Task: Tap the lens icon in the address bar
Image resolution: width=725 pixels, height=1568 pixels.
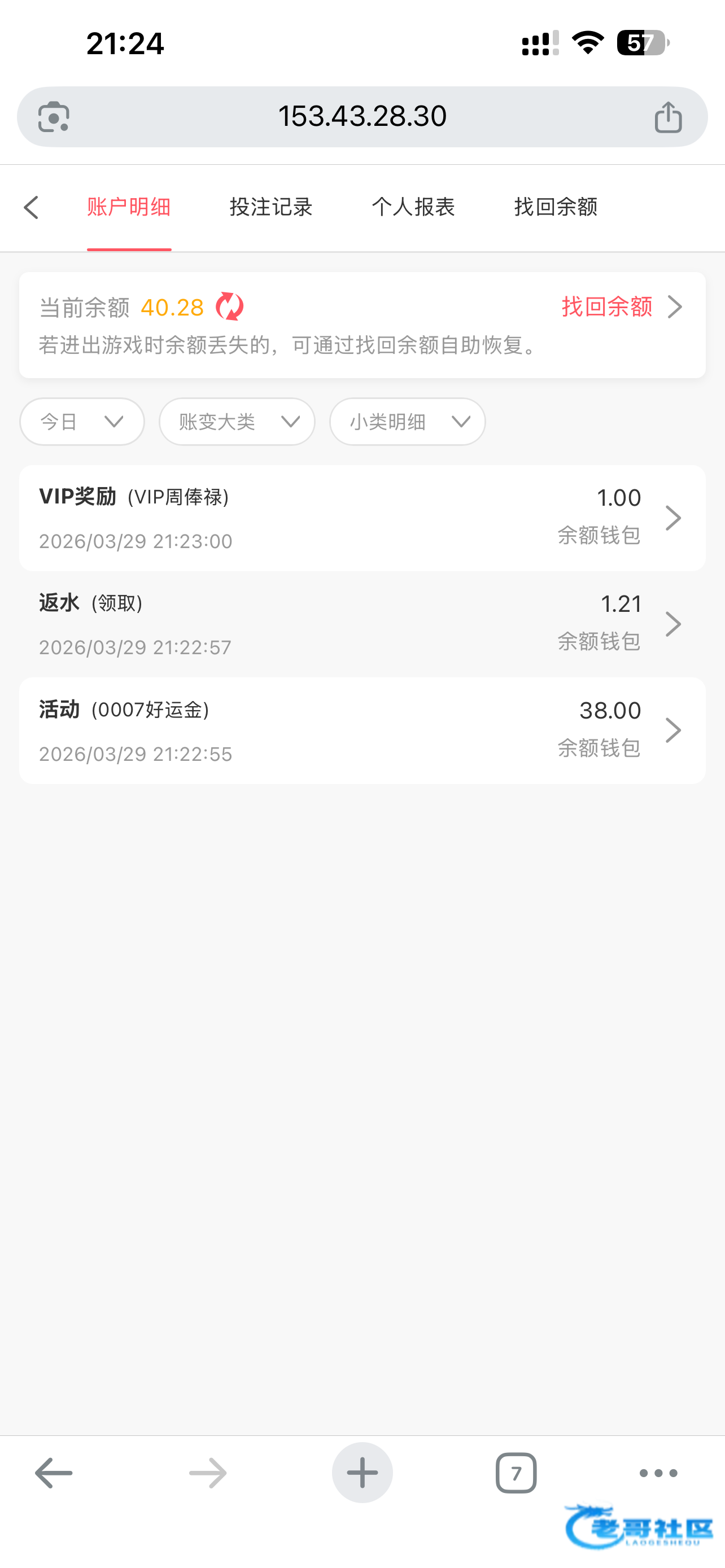Action: pyautogui.click(x=54, y=117)
